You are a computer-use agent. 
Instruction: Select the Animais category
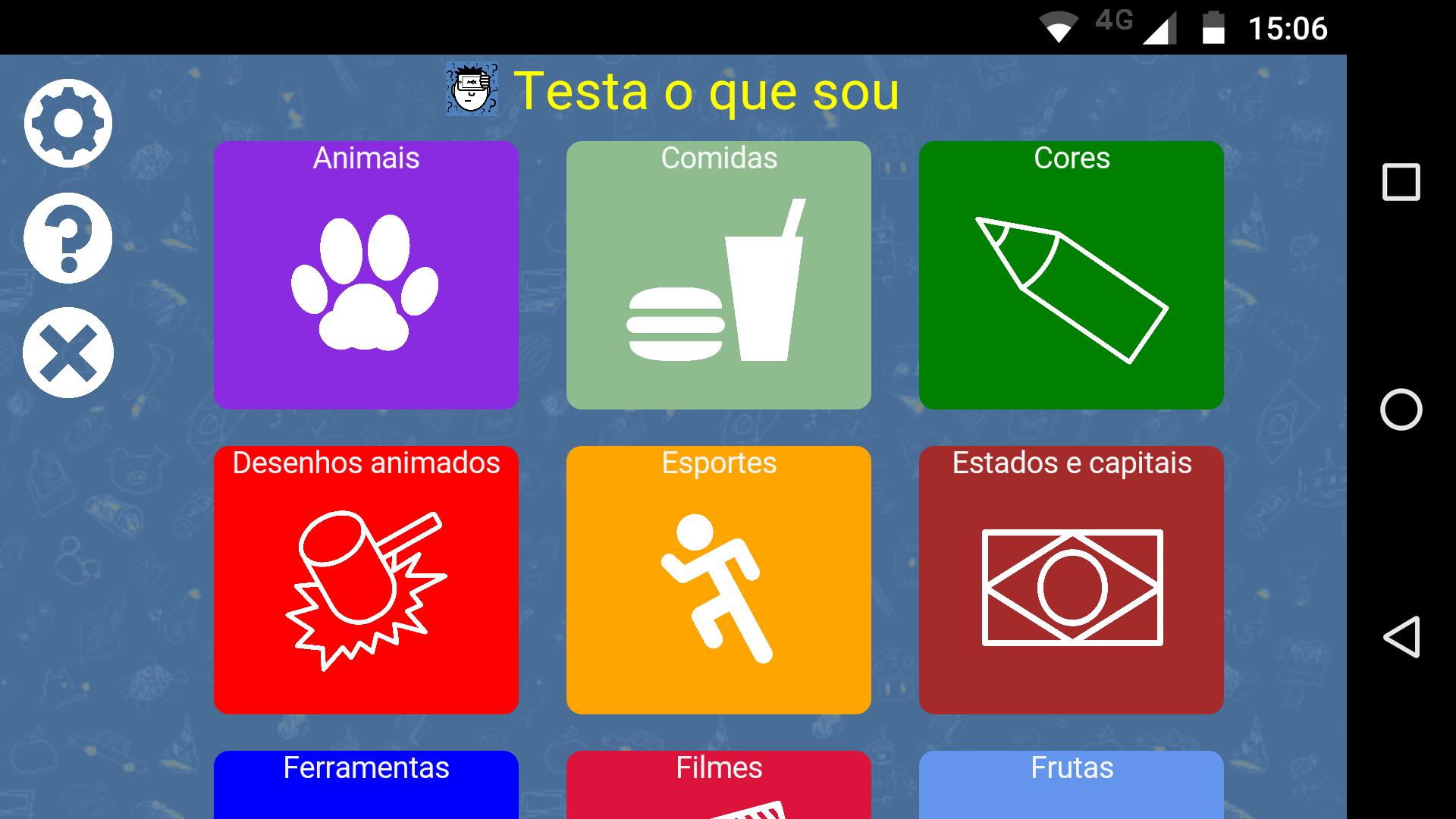pos(366,275)
